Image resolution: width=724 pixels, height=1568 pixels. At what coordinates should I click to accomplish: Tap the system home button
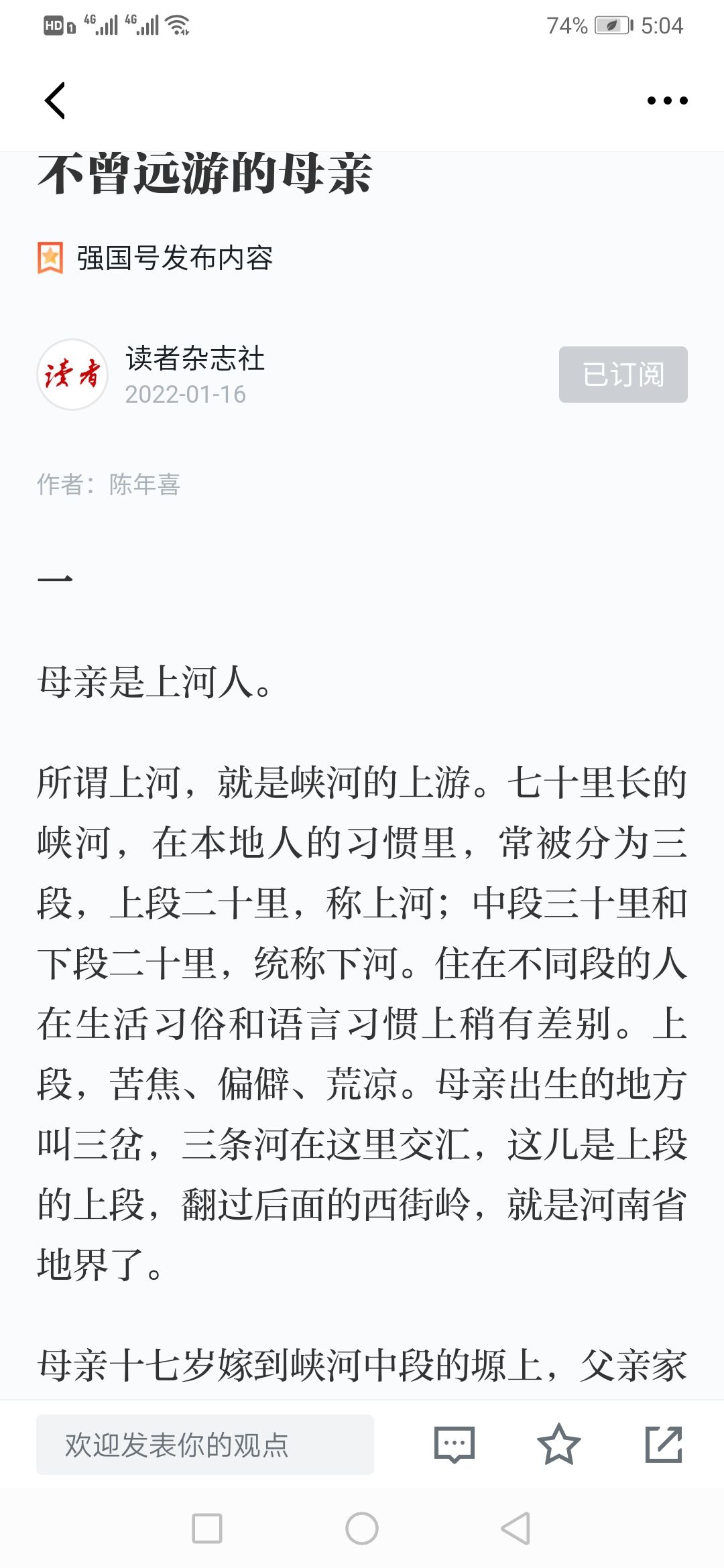pos(362,1528)
